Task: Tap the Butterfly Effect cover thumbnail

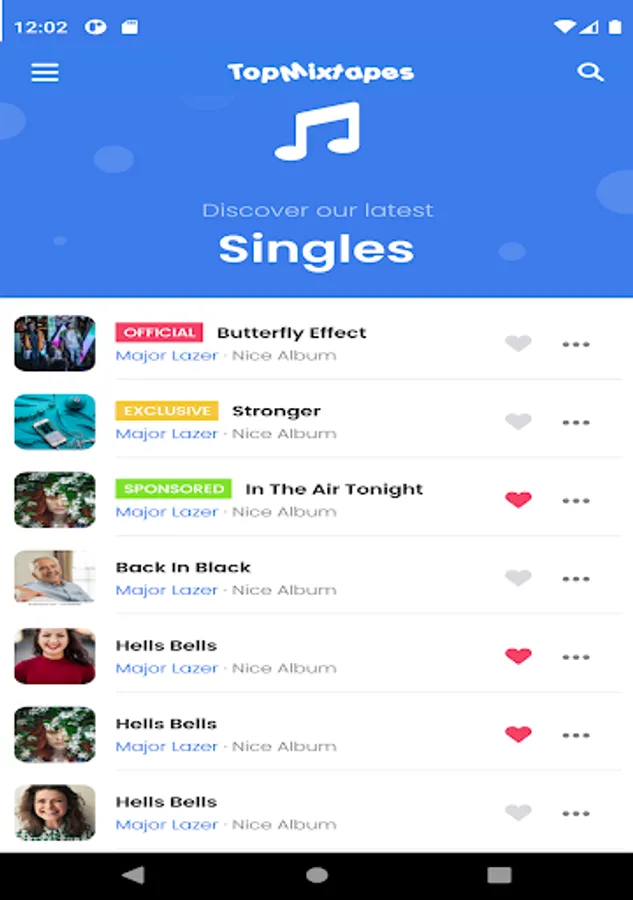Action: click(x=55, y=344)
